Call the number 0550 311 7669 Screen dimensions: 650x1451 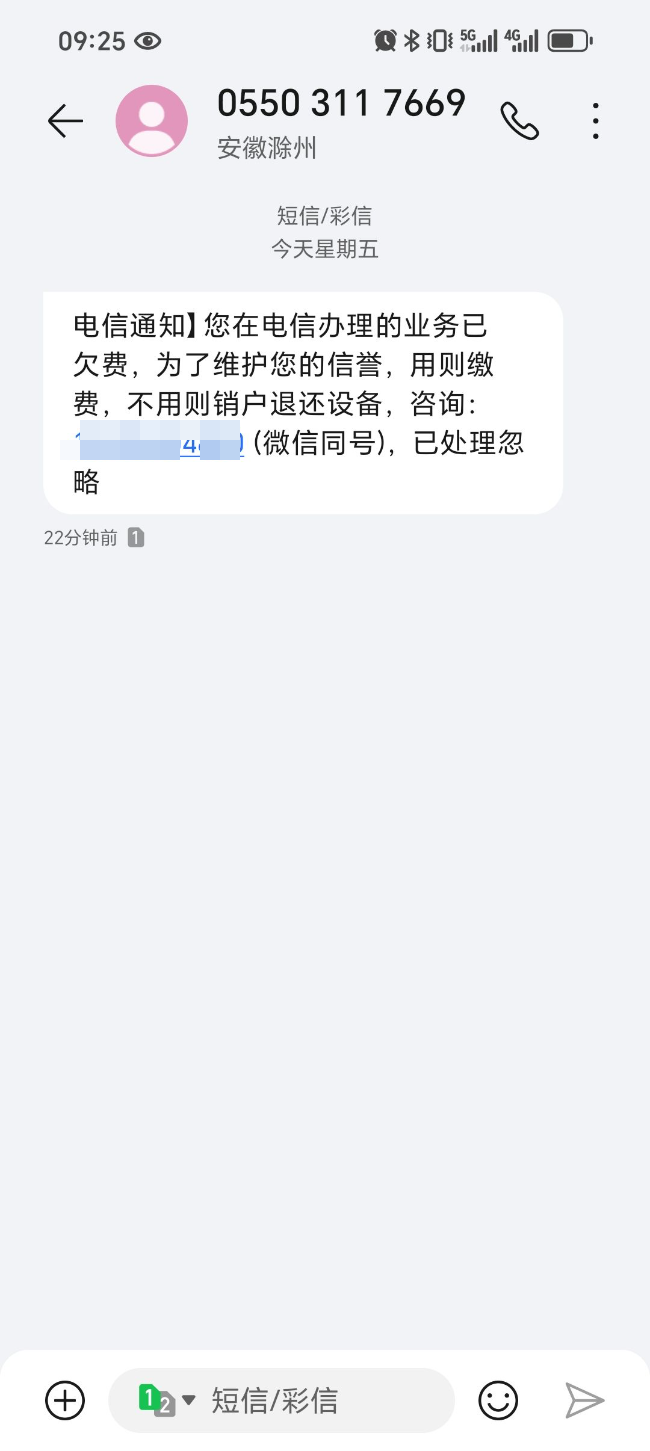click(519, 121)
